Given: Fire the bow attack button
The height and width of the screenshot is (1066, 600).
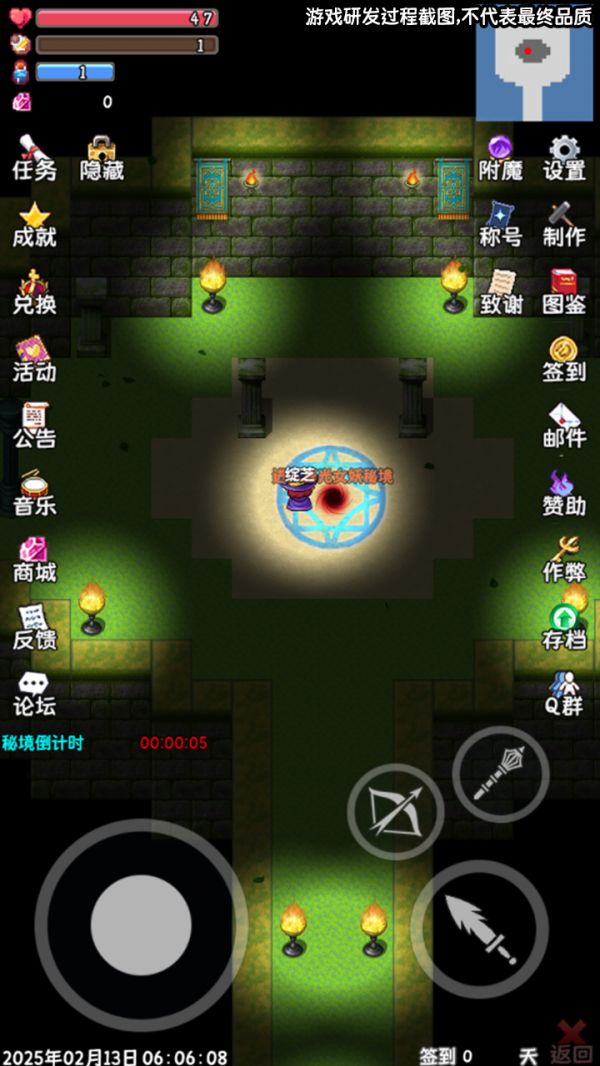Looking at the screenshot, I should (396, 811).
